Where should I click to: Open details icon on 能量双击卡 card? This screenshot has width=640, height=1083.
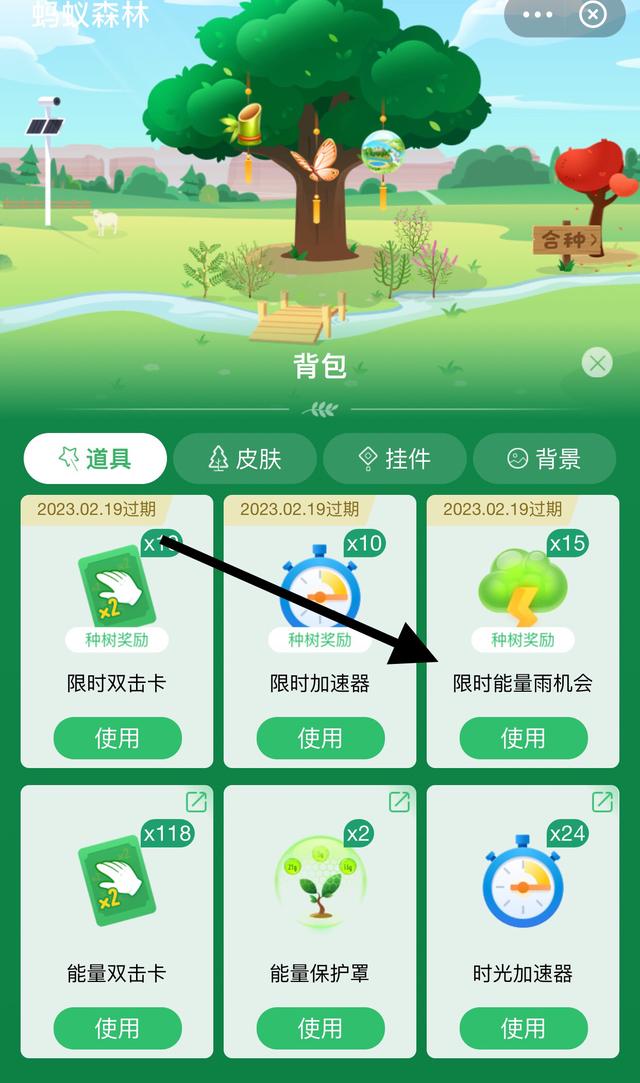[197, 802]
